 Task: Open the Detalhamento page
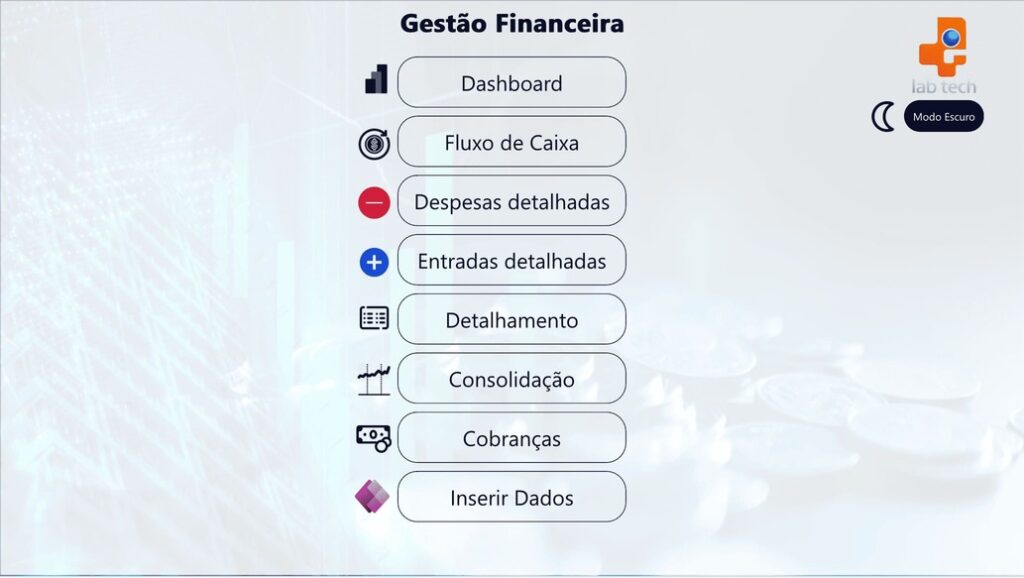tap(511, 320)
